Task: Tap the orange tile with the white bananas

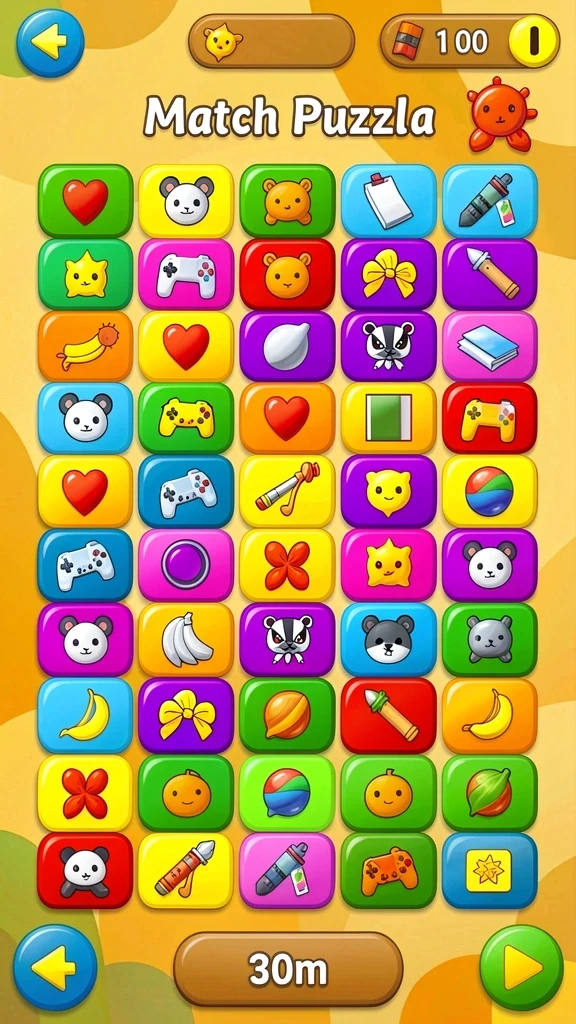Action: pyautogui.click(x=186, y=639)
